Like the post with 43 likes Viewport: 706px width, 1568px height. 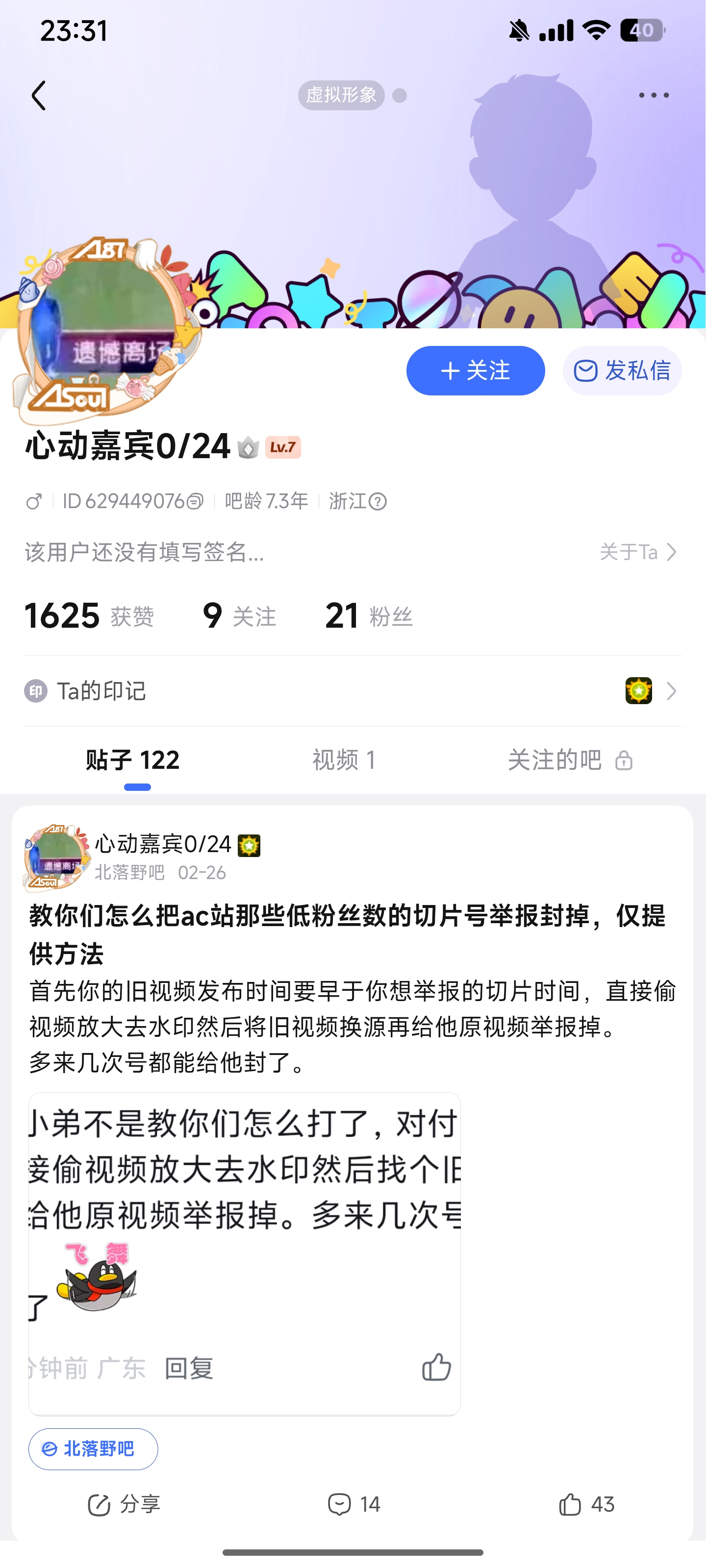pyautogui.click(x=586, y=1504)
